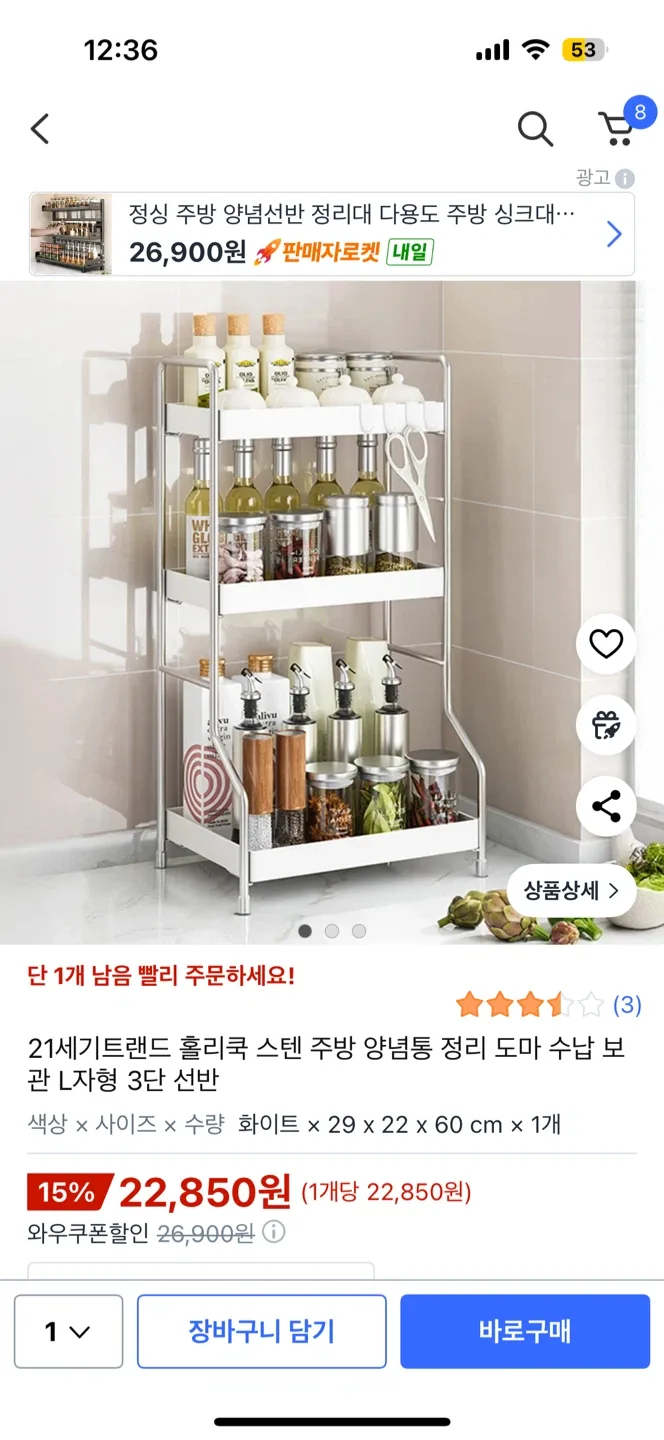Add this shelf to wishlist

click(606, 644)
